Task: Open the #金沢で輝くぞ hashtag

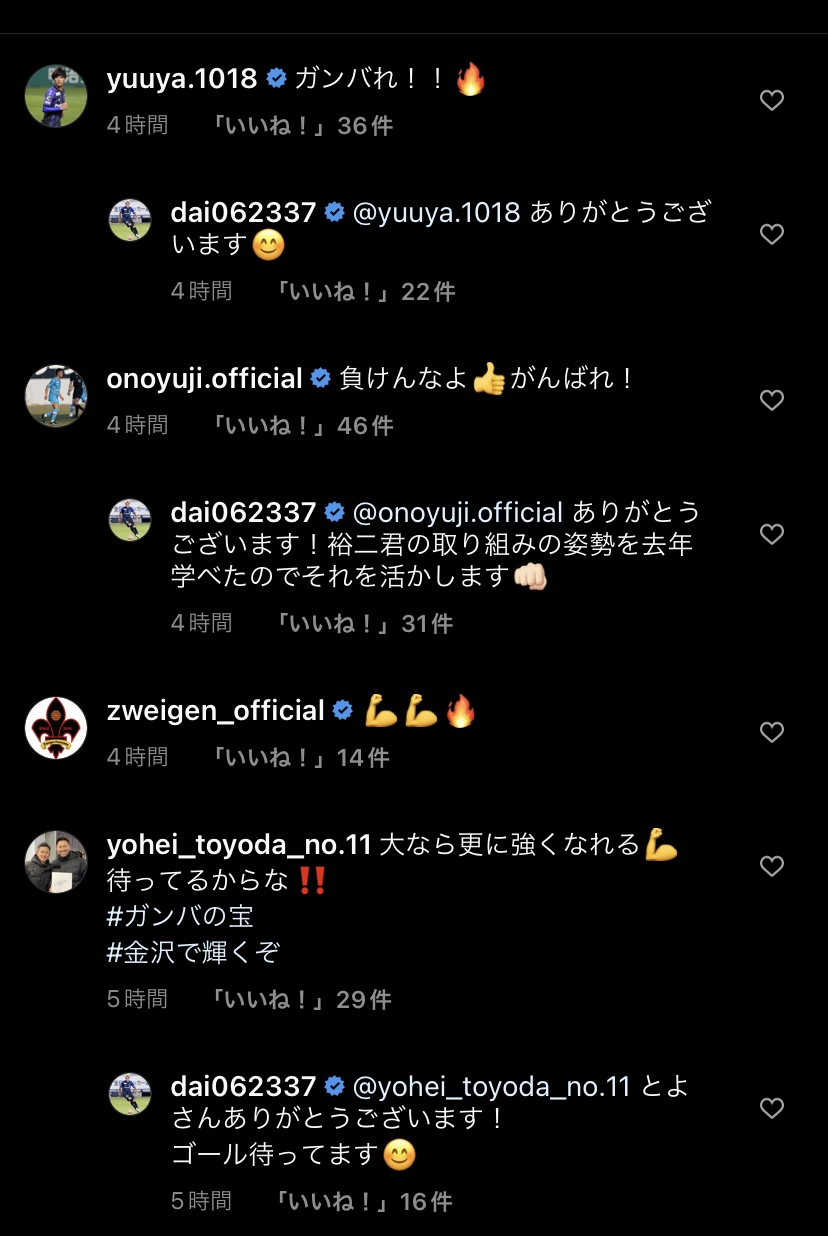Action: 193,952
